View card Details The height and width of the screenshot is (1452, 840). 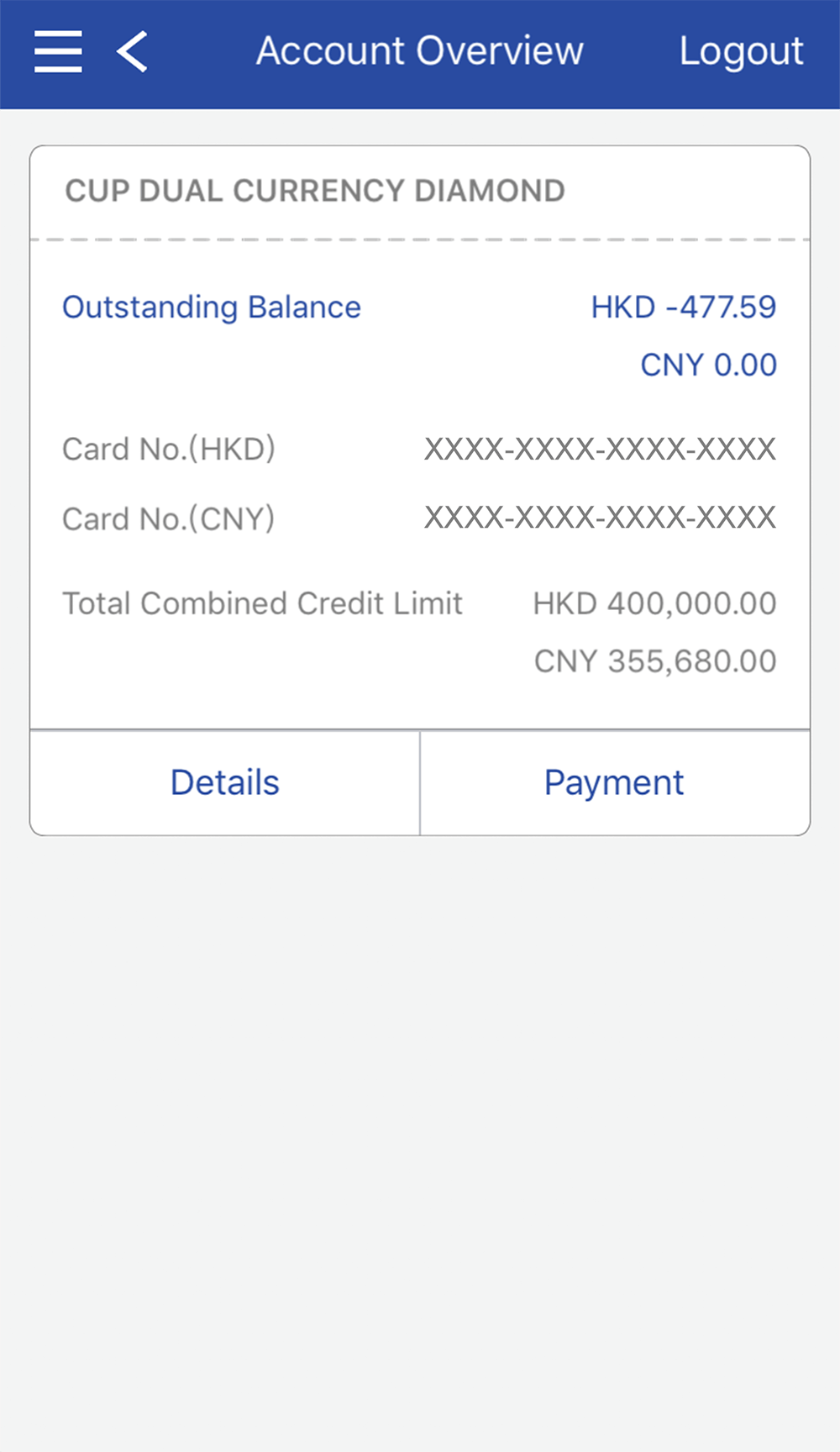click(224, 782)
